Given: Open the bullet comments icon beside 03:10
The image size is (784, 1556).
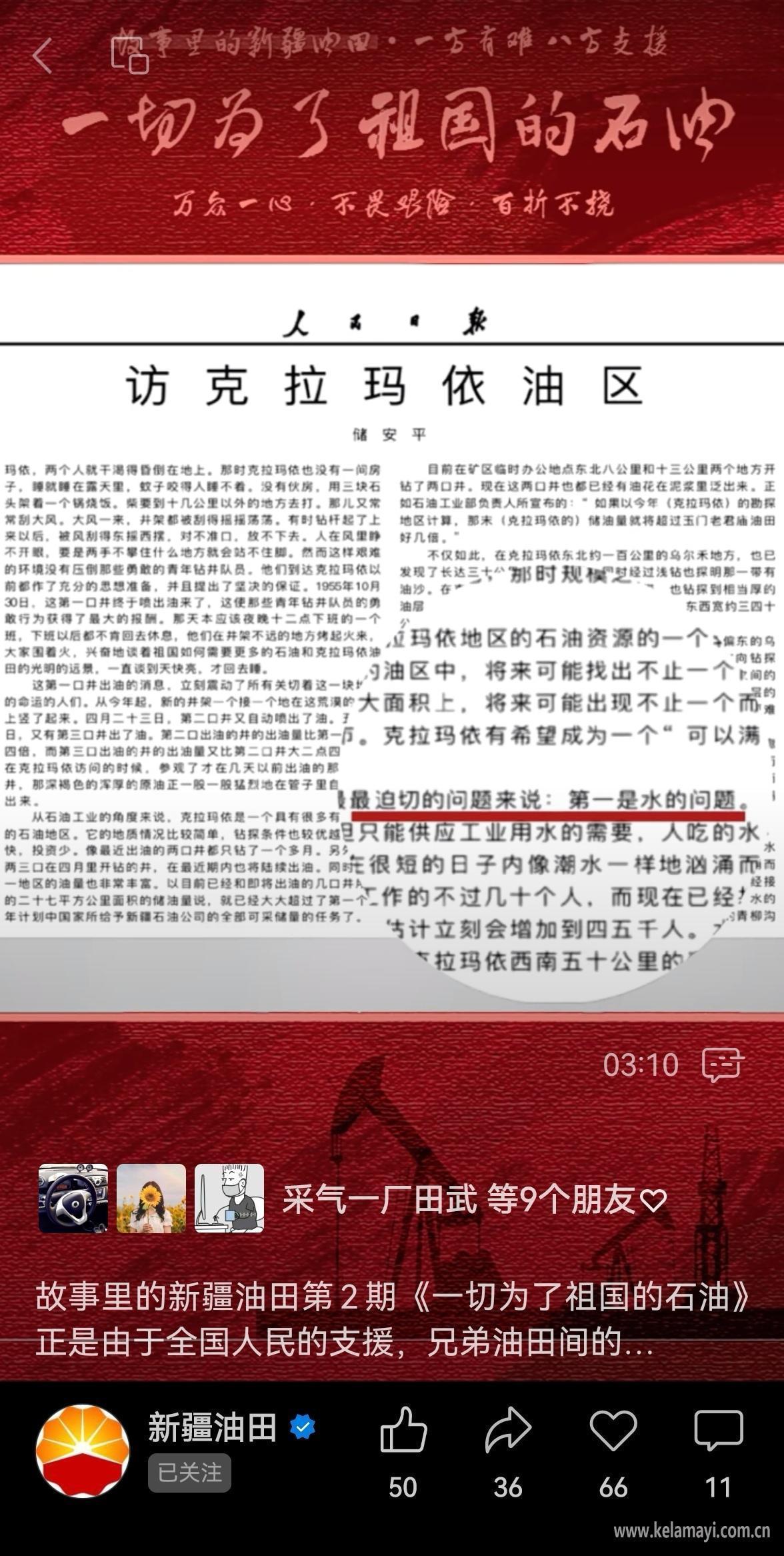Looking at the screenshot, I should click(723, 1064).
